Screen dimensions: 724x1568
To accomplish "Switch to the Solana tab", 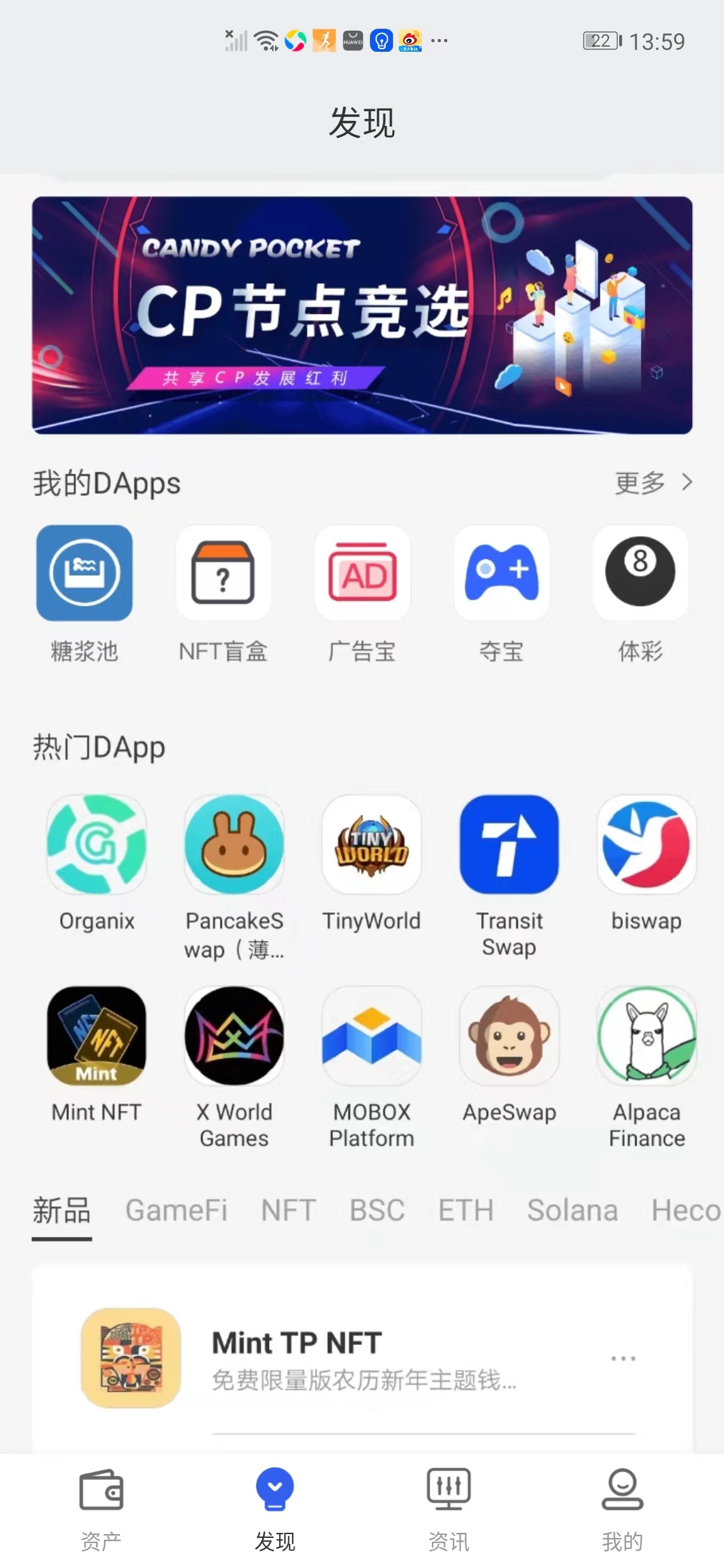I will point(572,1210).
